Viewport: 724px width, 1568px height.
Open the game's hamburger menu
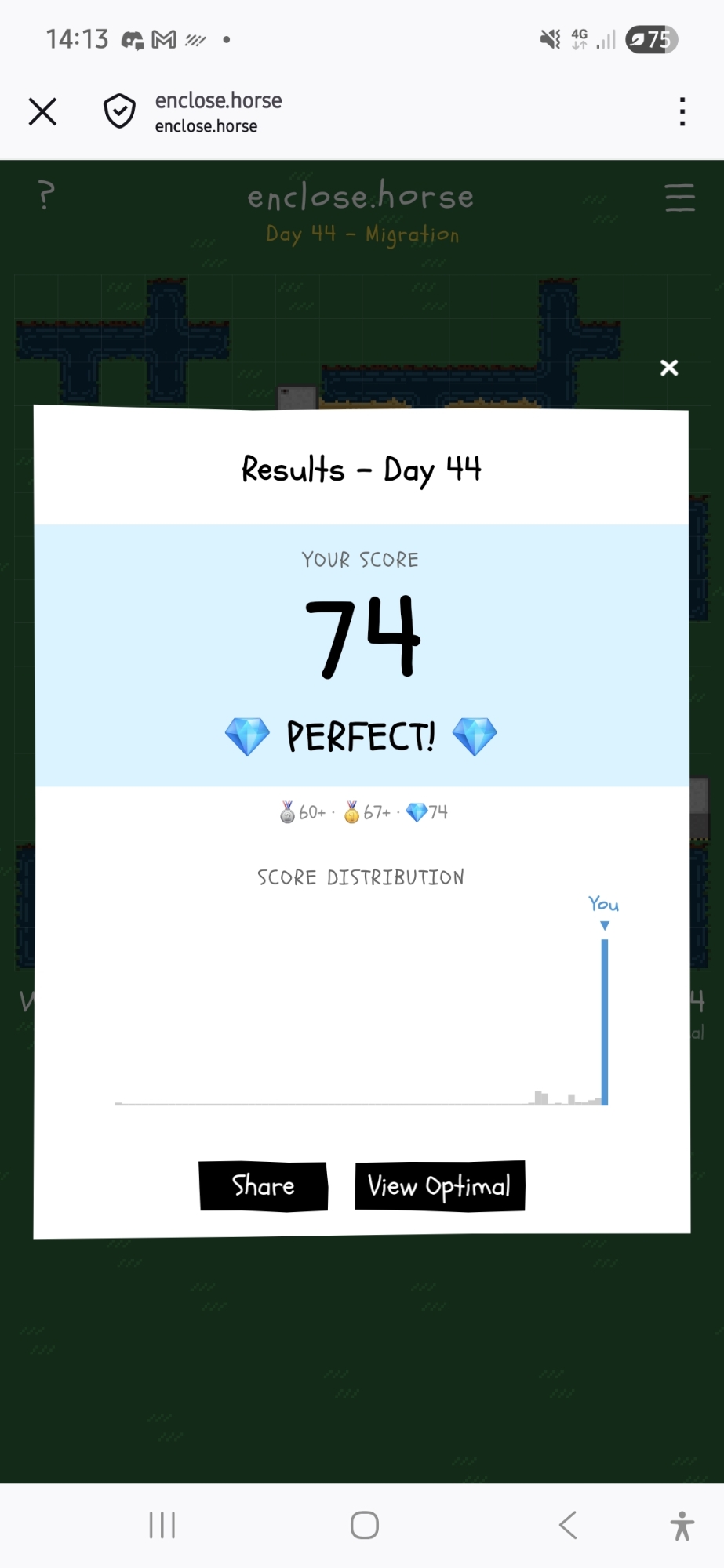click(679, 198)
